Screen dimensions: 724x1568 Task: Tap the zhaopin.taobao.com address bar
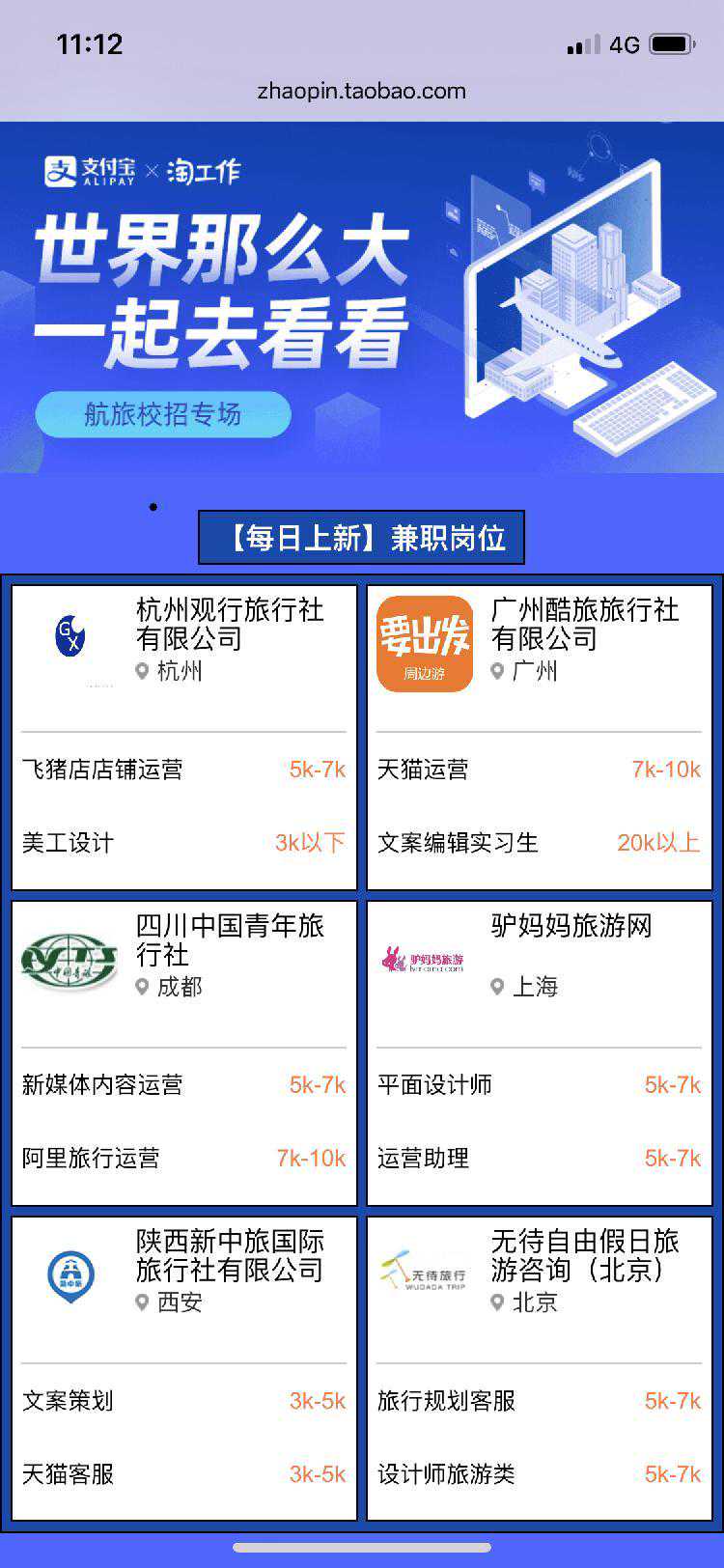362,92
